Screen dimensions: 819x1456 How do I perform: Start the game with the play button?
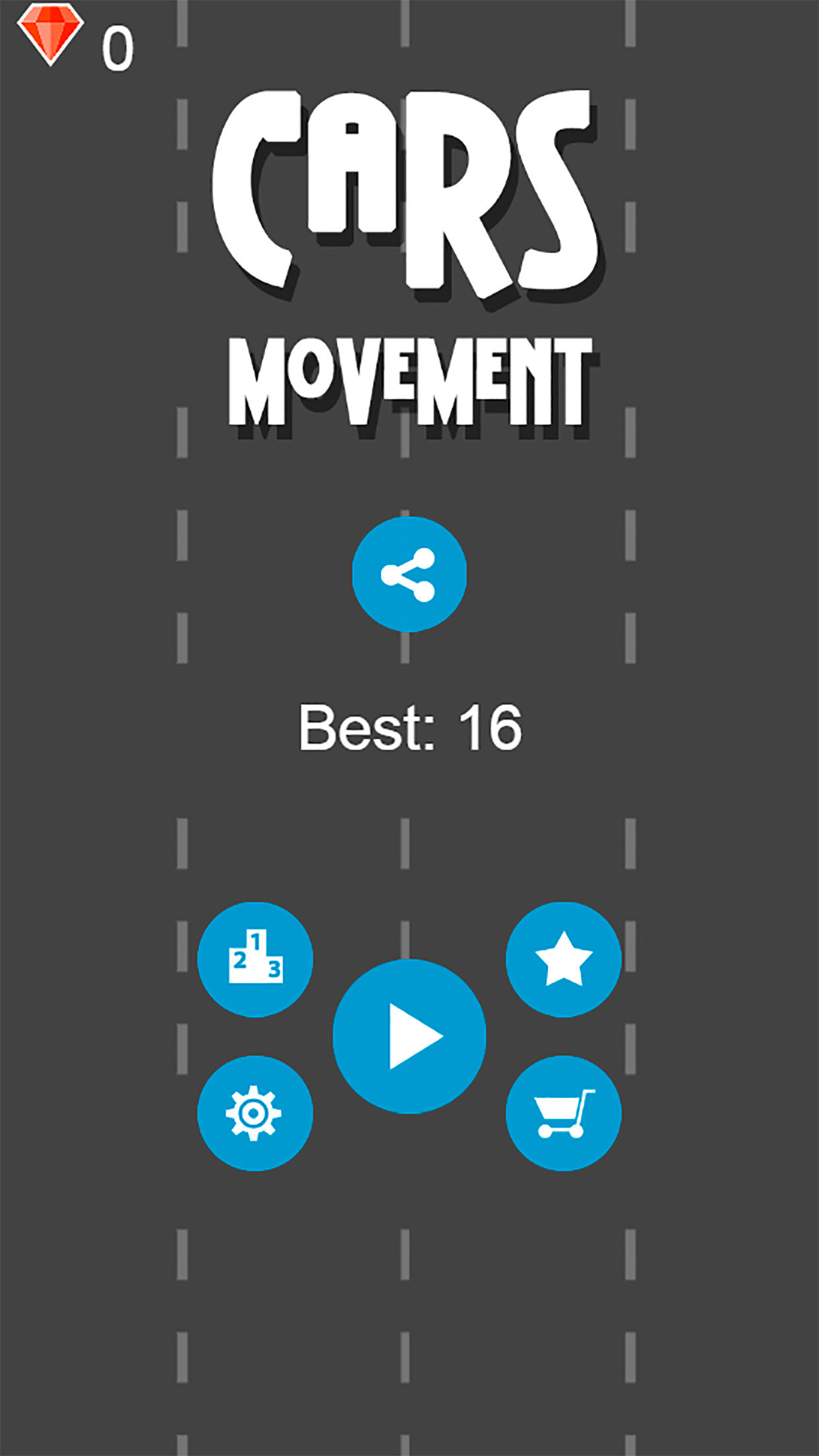(409, 1036)
